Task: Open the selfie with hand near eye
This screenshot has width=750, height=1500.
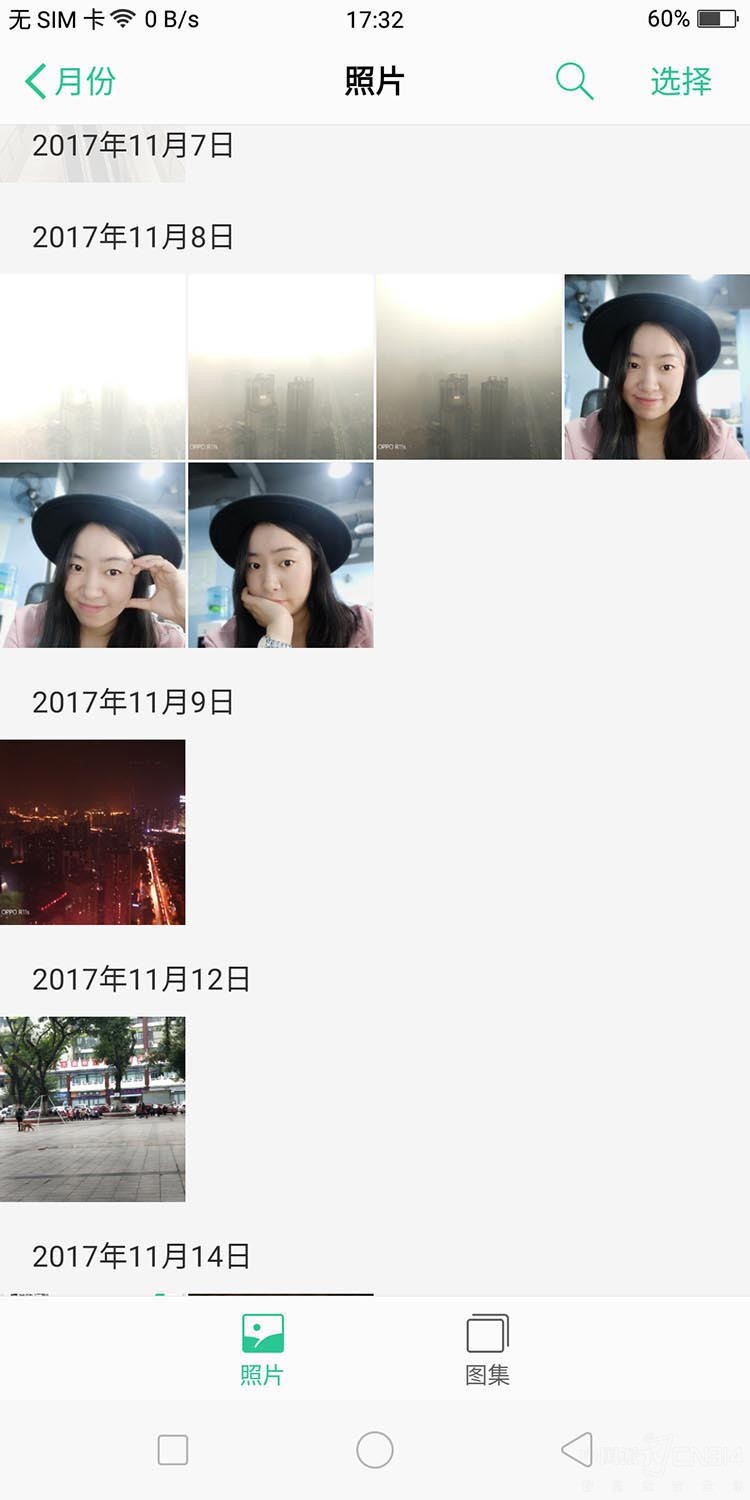Action: (x=92, y=555)
